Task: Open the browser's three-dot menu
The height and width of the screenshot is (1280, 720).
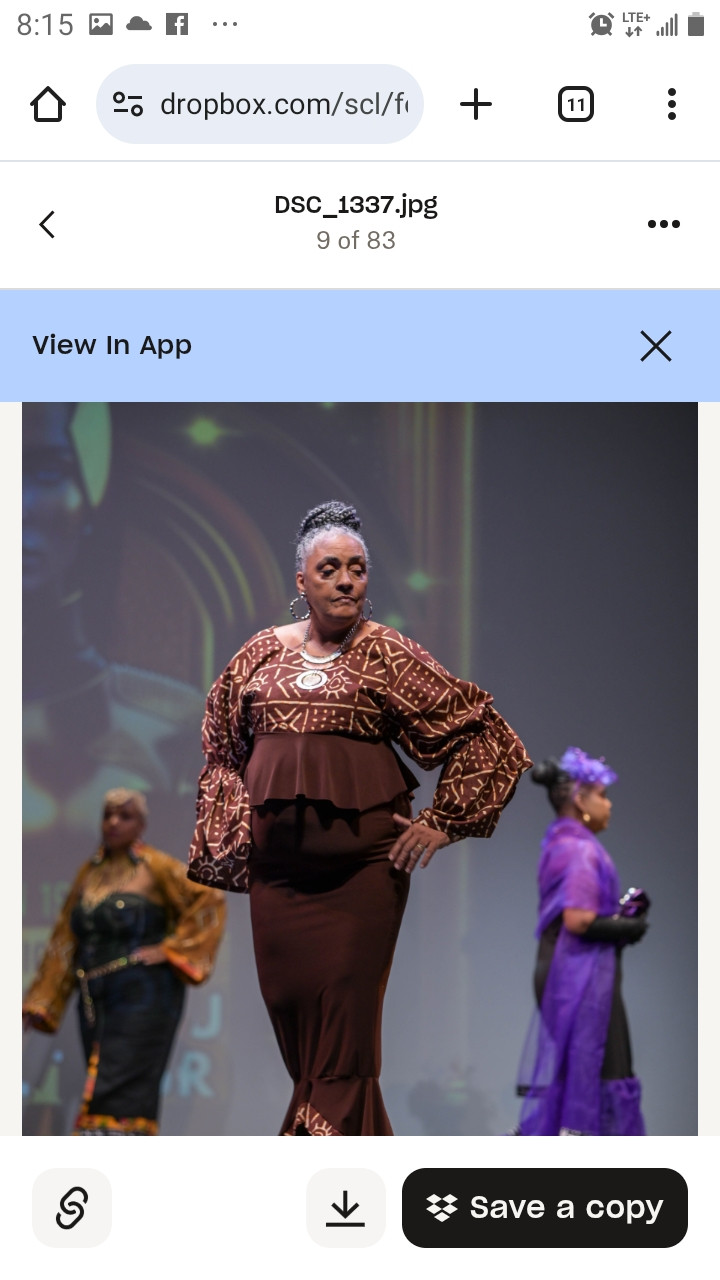Action: tap(671, 104)
